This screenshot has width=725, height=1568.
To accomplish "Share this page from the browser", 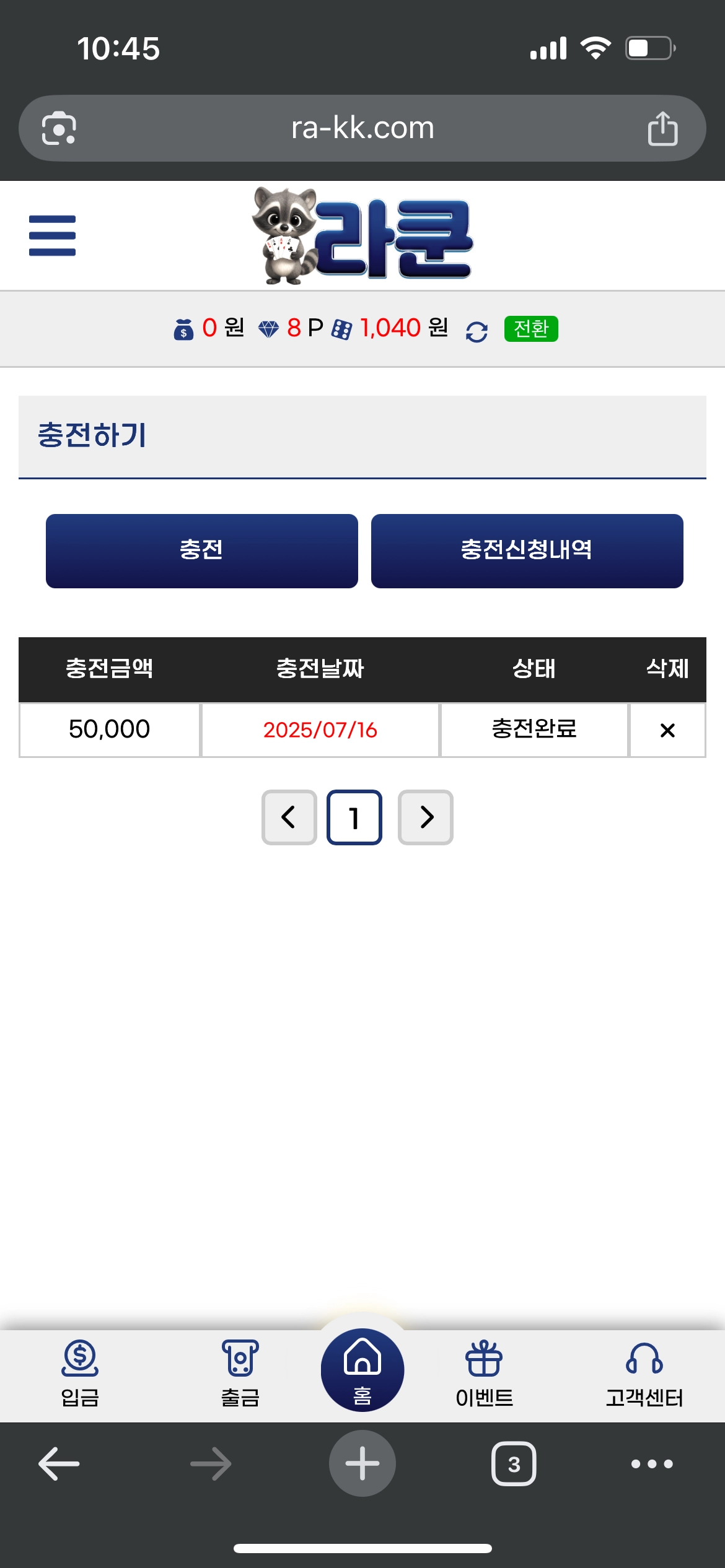I will [662, 128].
